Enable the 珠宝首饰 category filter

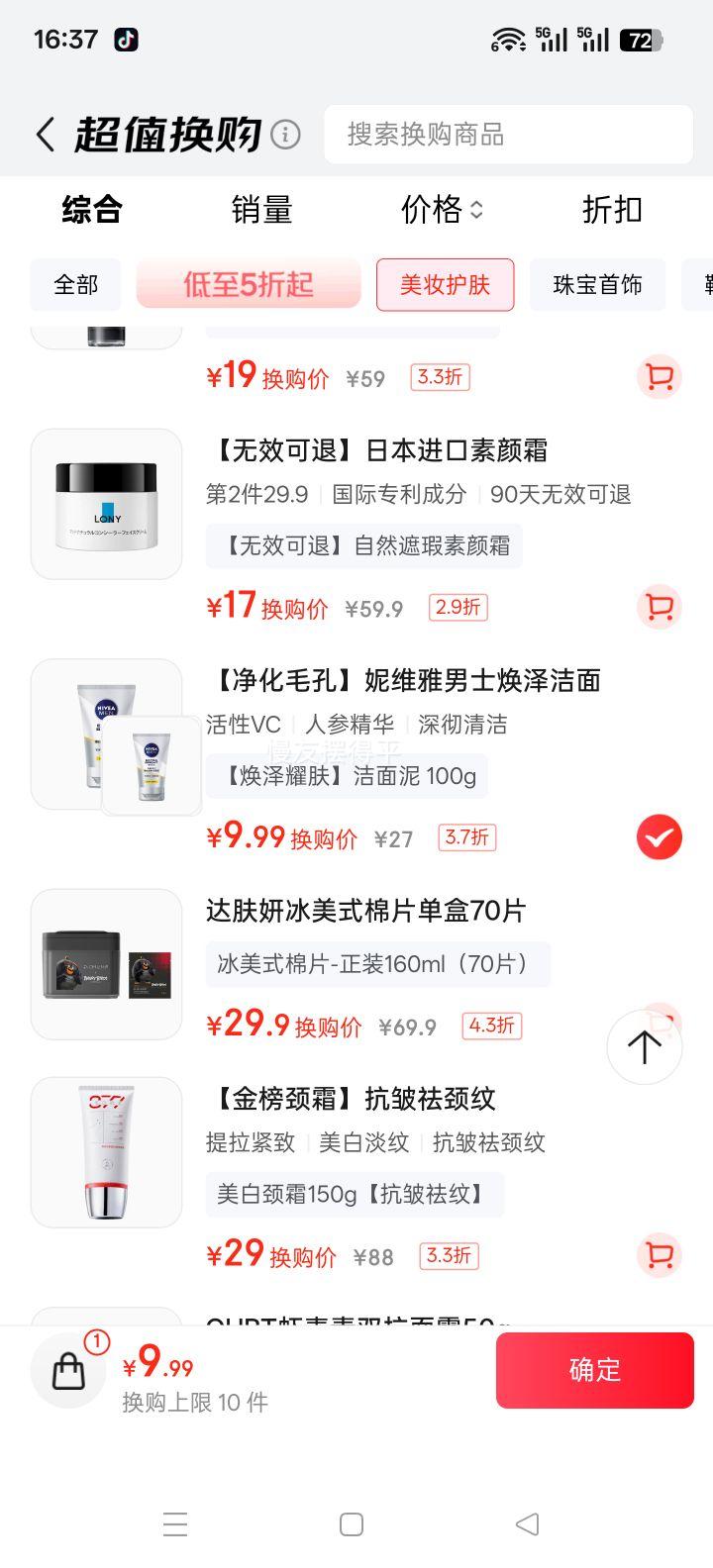pyautogui.click(x=597, y=285)
